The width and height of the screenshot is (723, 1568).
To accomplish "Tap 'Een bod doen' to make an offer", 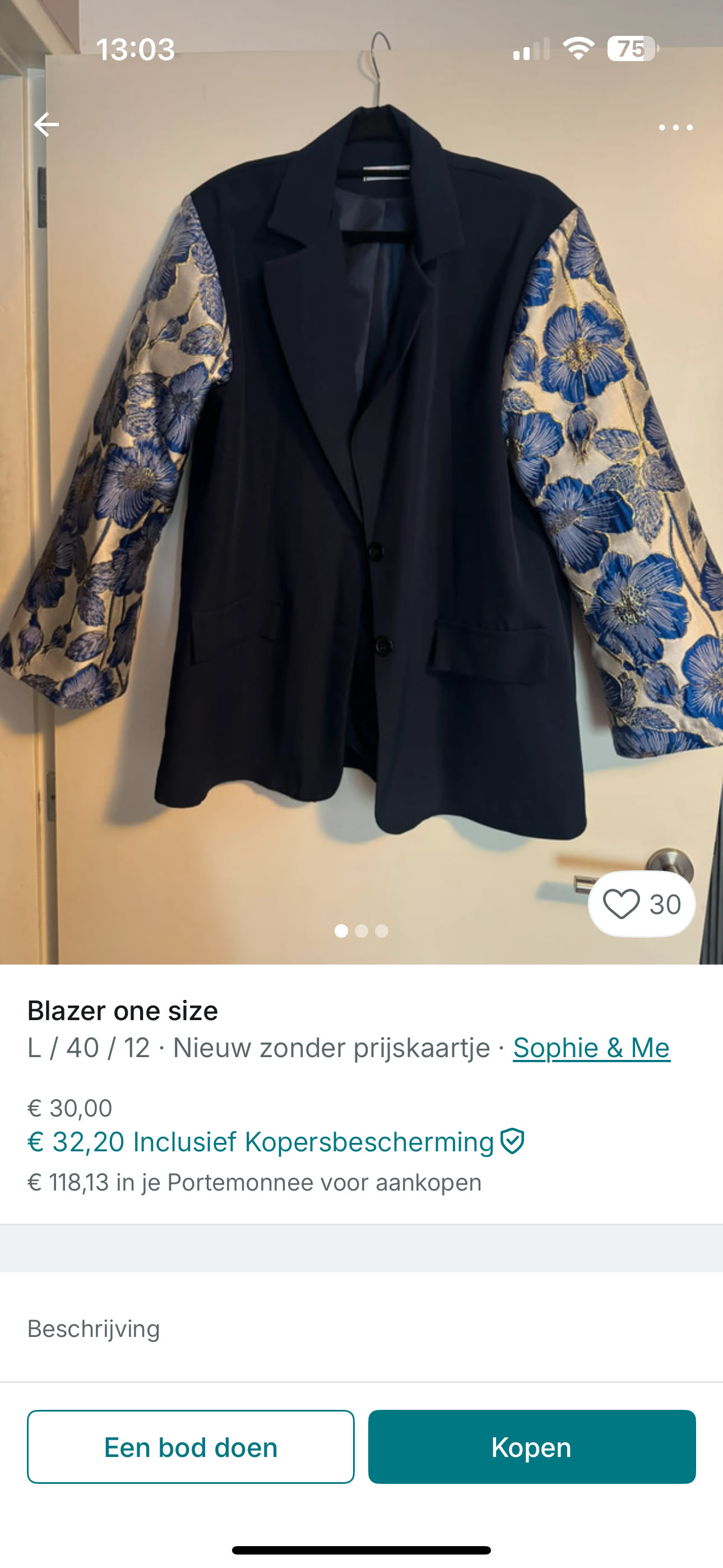I will pyautogui.click(x=191, y=1446).
